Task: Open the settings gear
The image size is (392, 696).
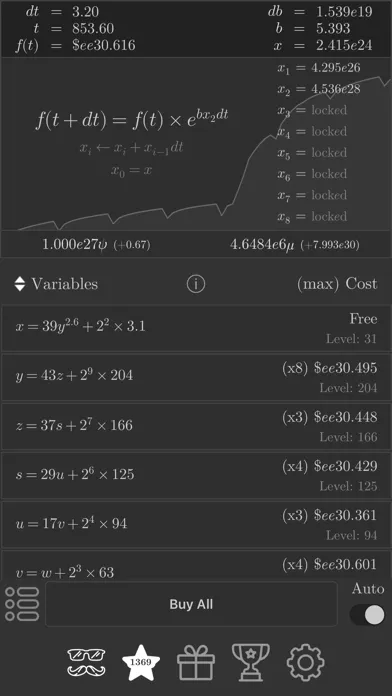Action: coord(305,663)
